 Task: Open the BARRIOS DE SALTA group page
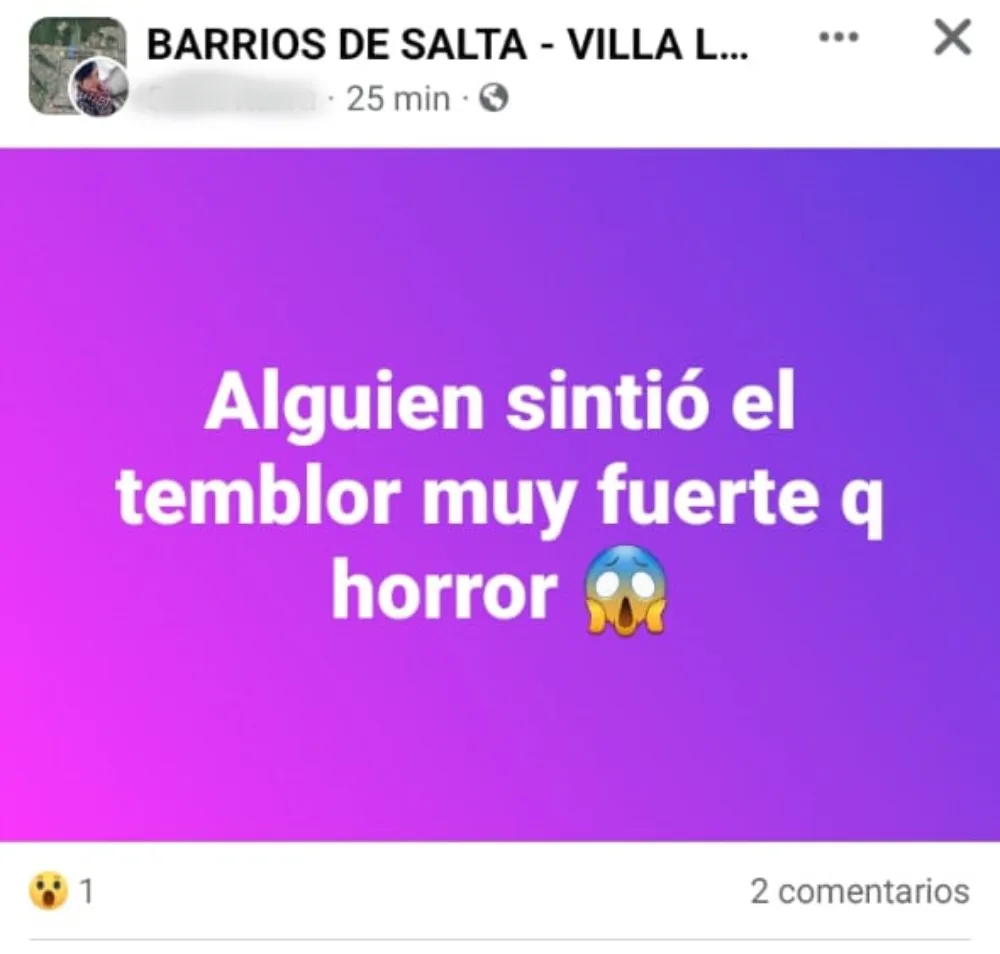coord(446,44)
